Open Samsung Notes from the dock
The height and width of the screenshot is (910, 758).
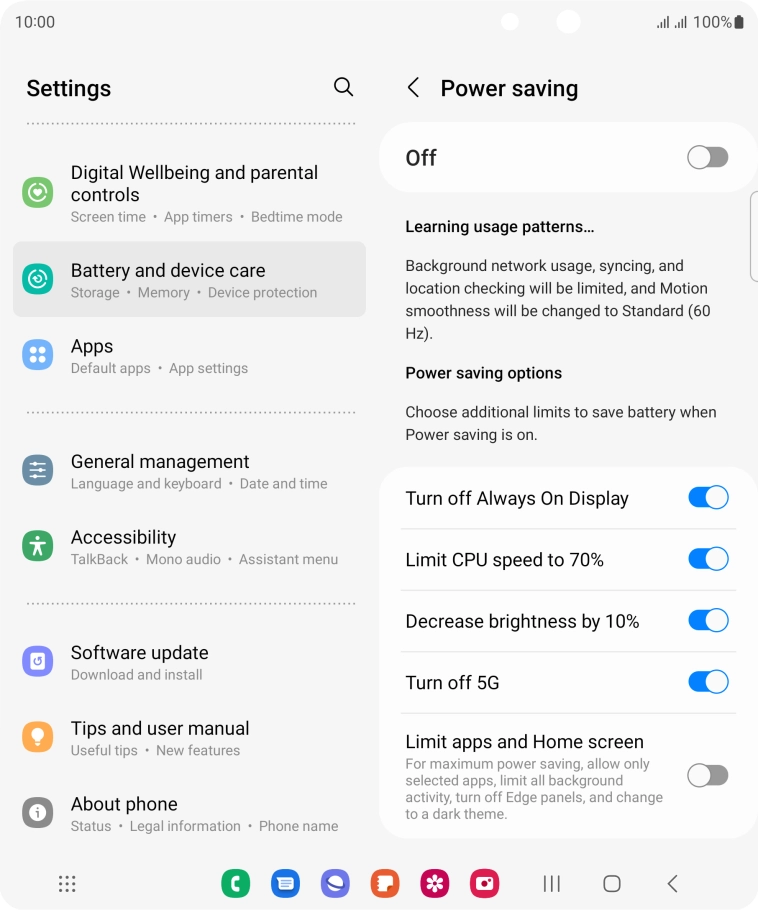[x=385, y=884]
